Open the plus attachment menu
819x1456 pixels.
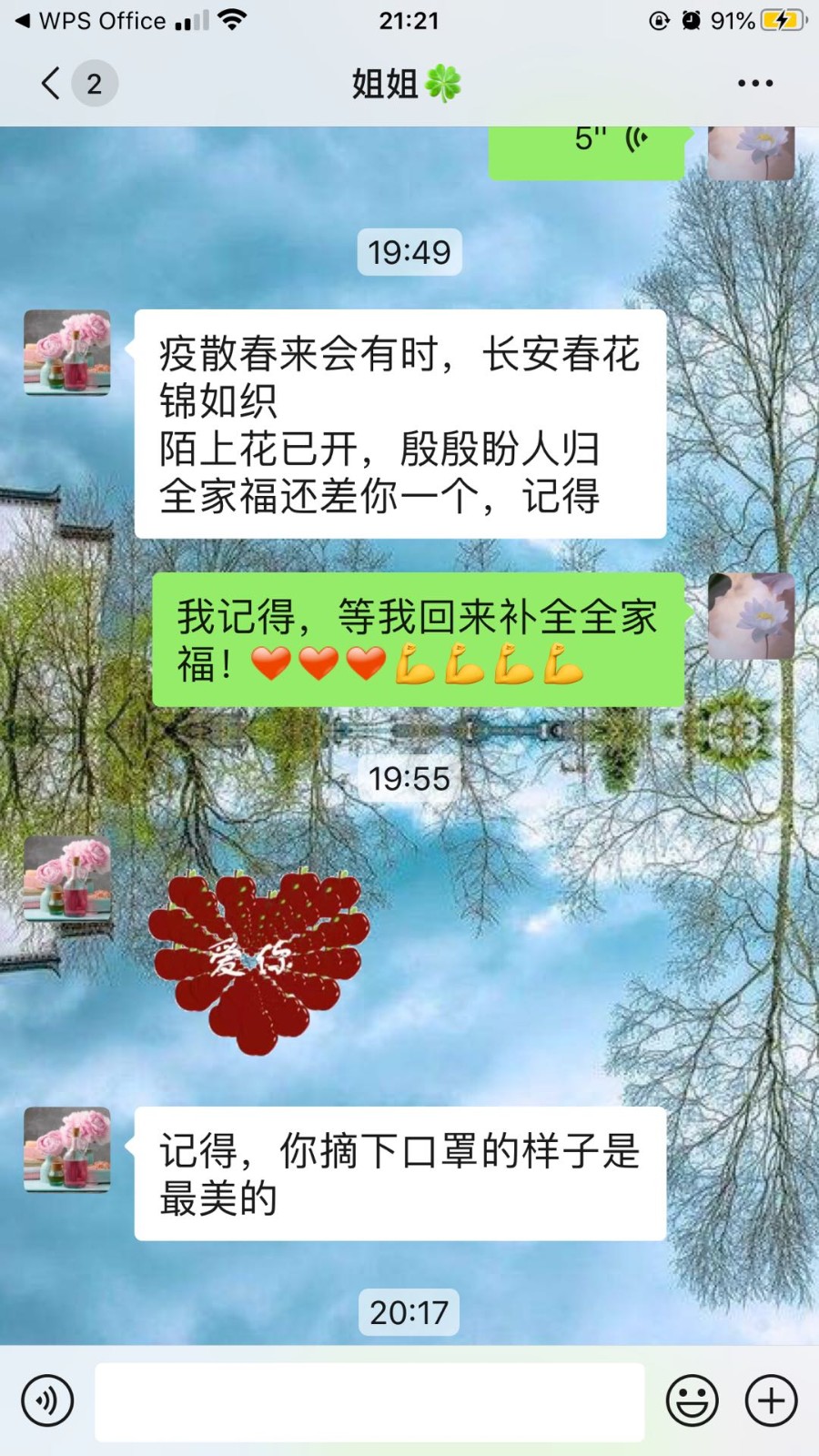click(x=771, y=1400)
